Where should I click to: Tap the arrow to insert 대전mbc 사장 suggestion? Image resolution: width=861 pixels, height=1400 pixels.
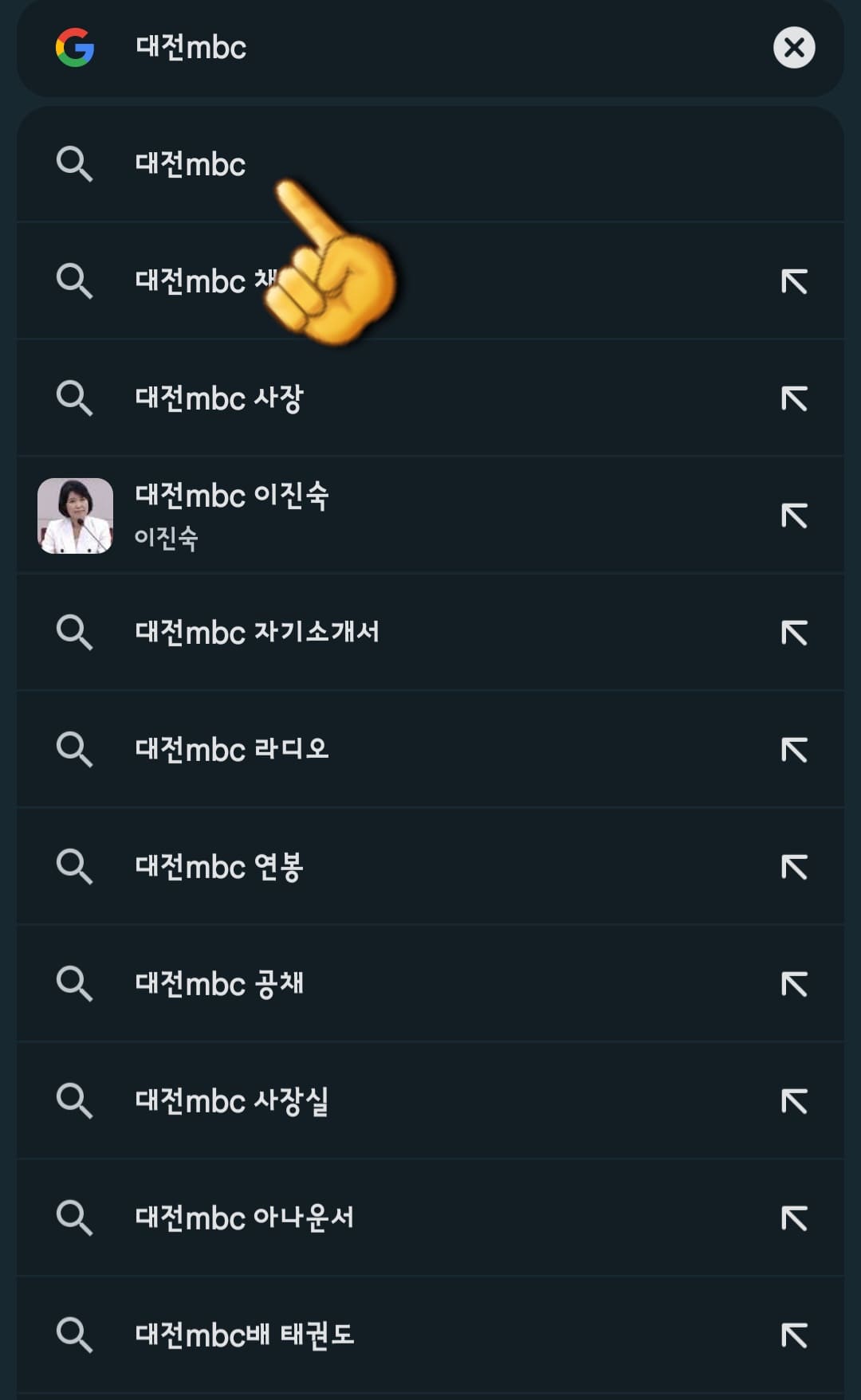(792, 398)
